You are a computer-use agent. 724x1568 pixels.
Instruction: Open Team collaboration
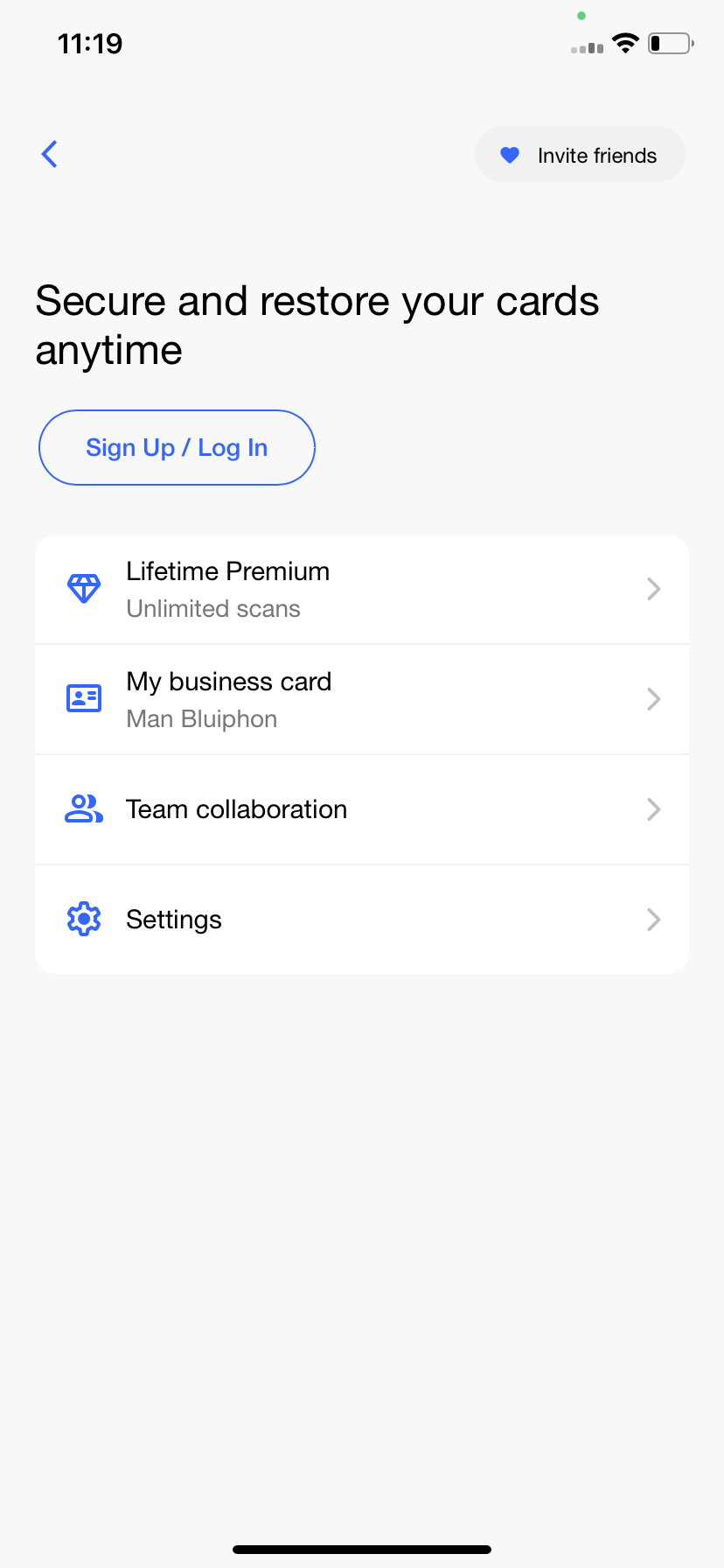tap(362, 809)
